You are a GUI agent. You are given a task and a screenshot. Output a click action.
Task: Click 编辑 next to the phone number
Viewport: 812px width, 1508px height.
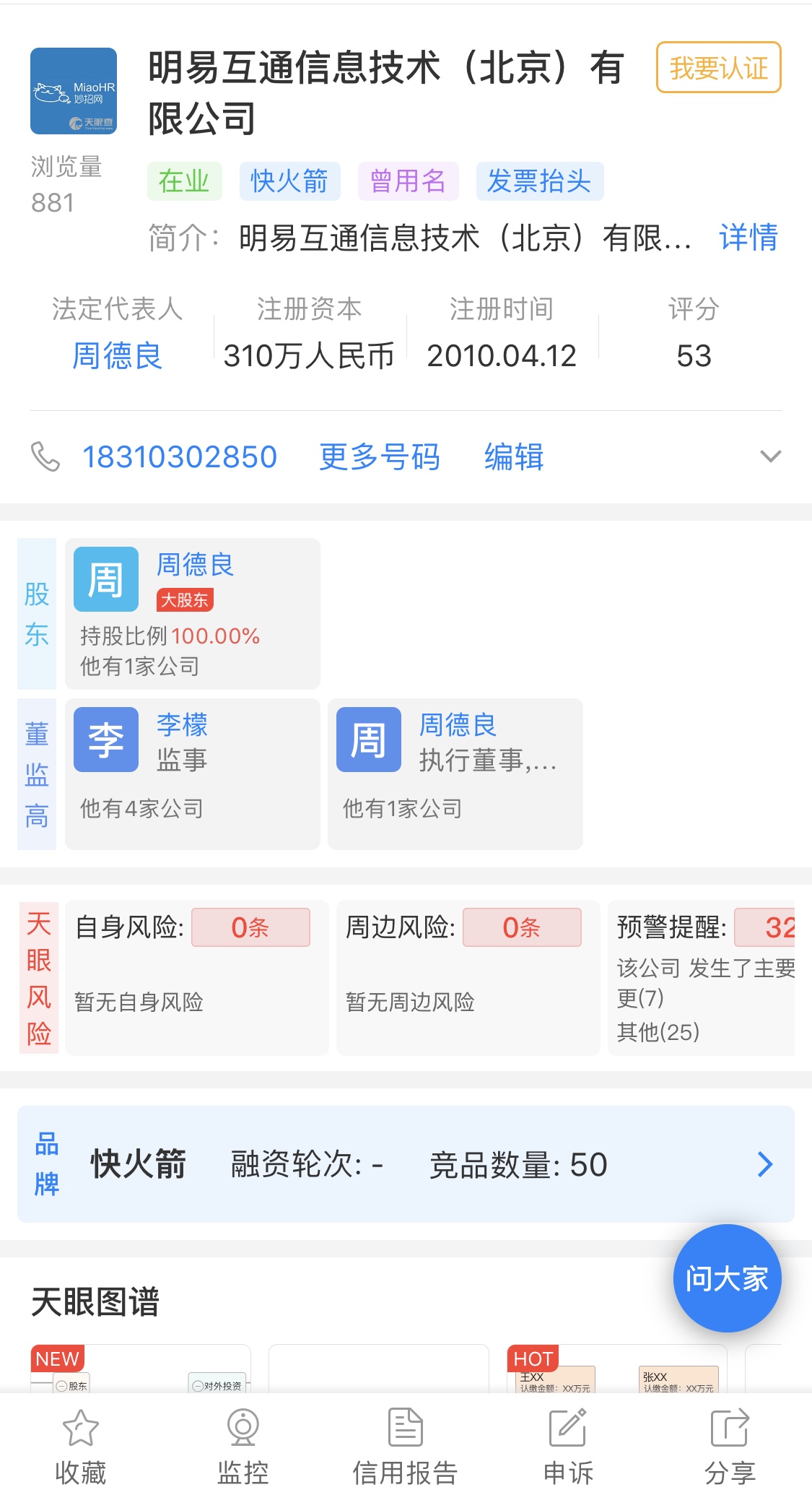tap(513, 456)
